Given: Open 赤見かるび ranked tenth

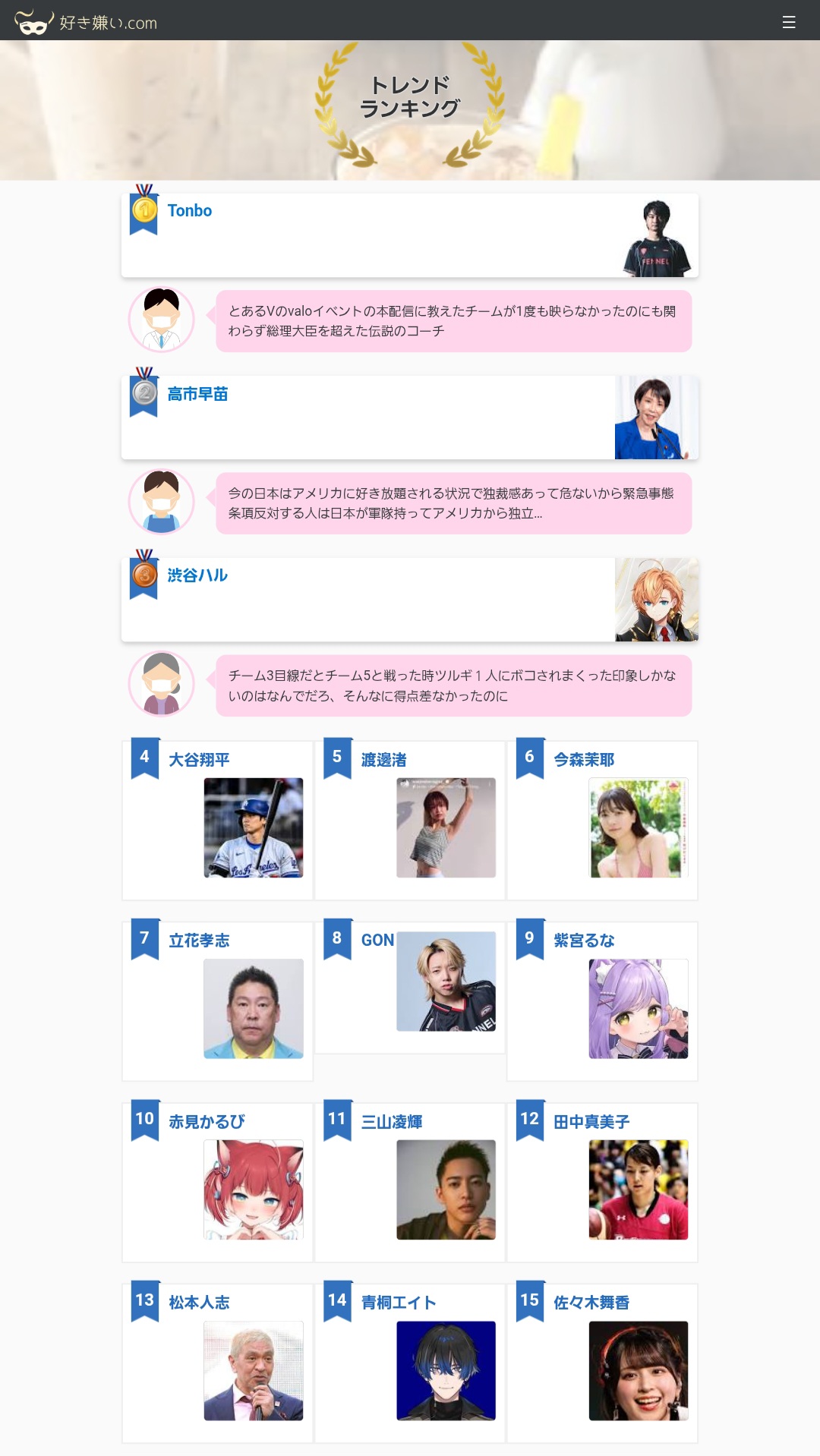Looking at the screenshot, I should point(218,1182).
